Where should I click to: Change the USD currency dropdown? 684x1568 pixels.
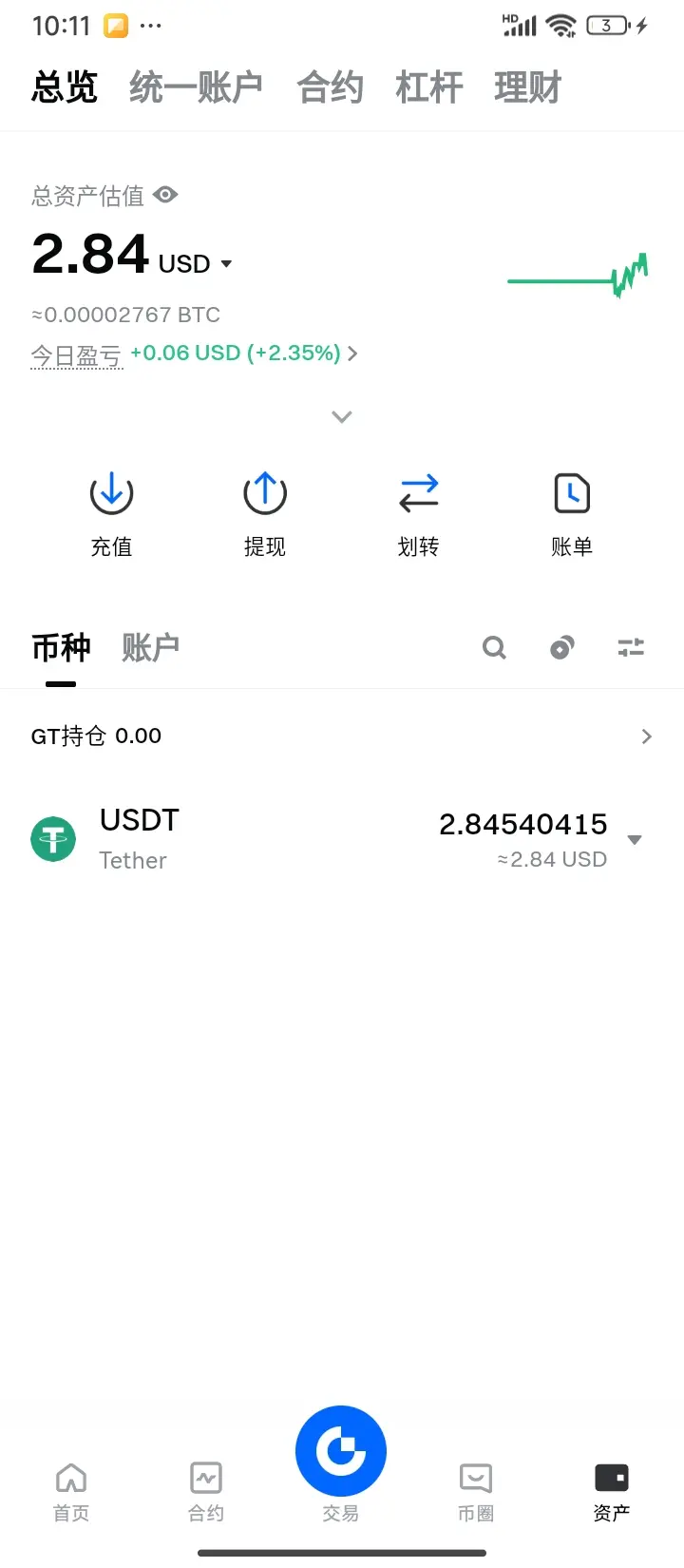[x=196, y=263]
